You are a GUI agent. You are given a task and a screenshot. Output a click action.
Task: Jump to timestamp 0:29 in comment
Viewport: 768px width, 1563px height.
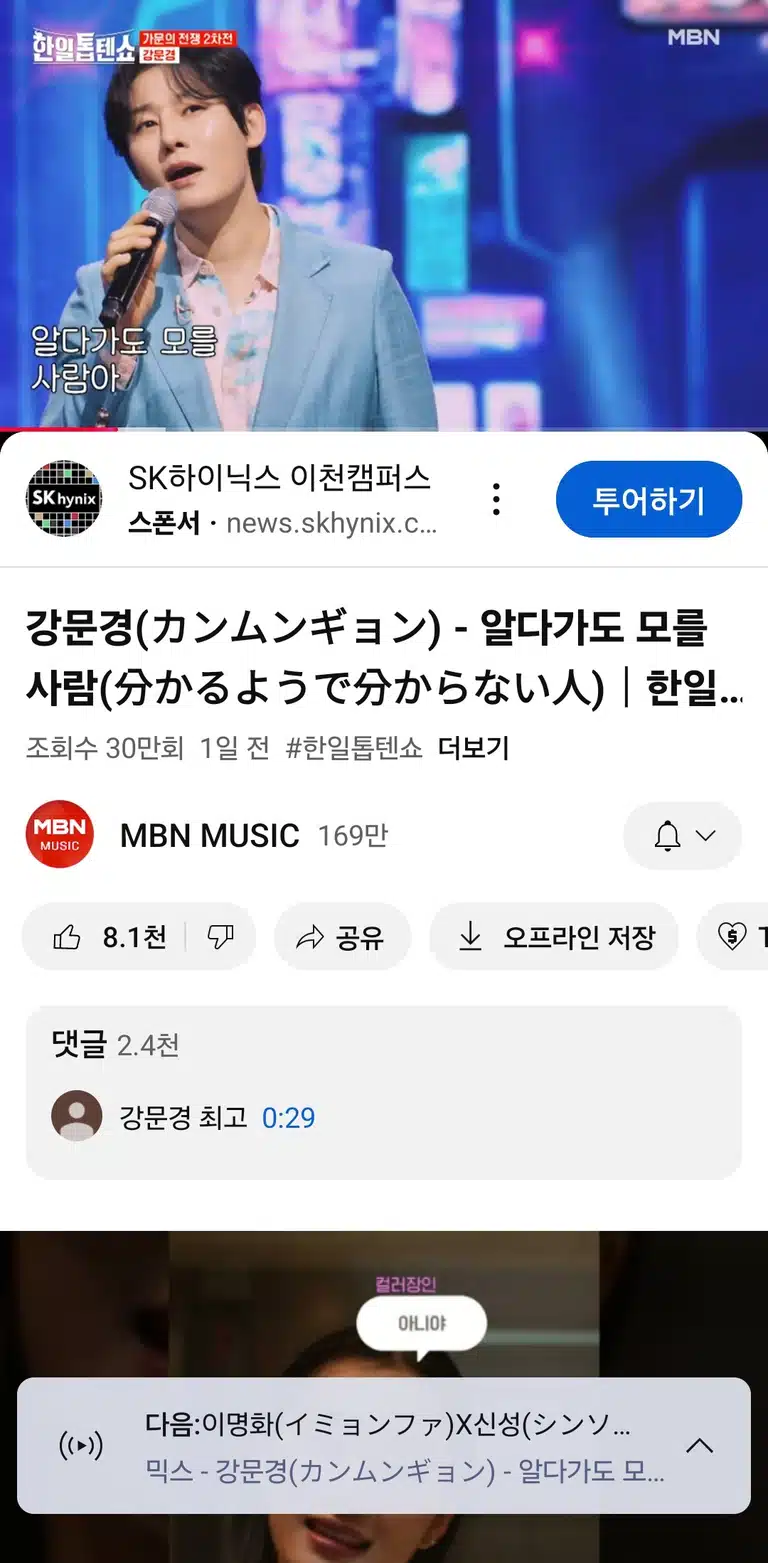[288, 1117]
